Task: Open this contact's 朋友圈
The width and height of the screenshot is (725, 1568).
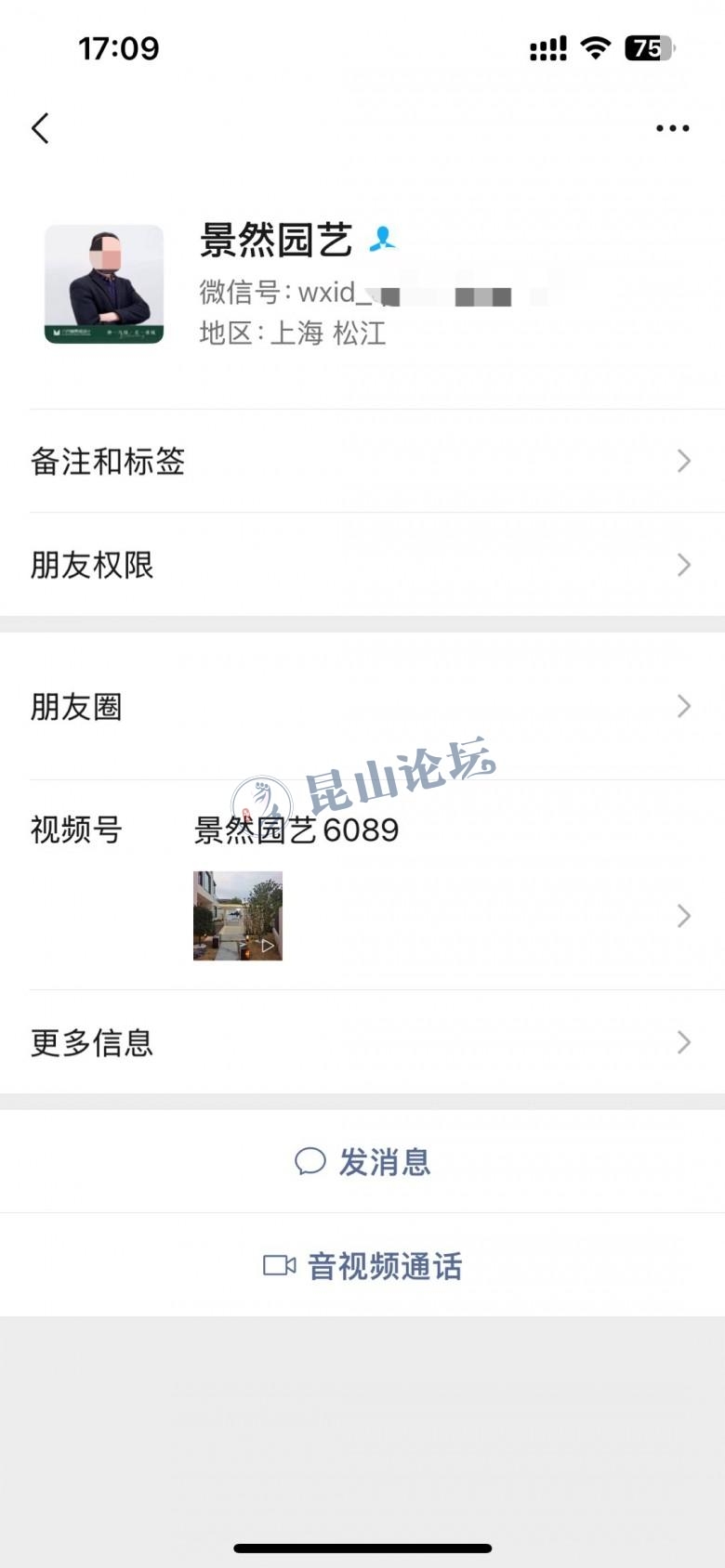Action: pyautogui.click(x=362, y=707)
